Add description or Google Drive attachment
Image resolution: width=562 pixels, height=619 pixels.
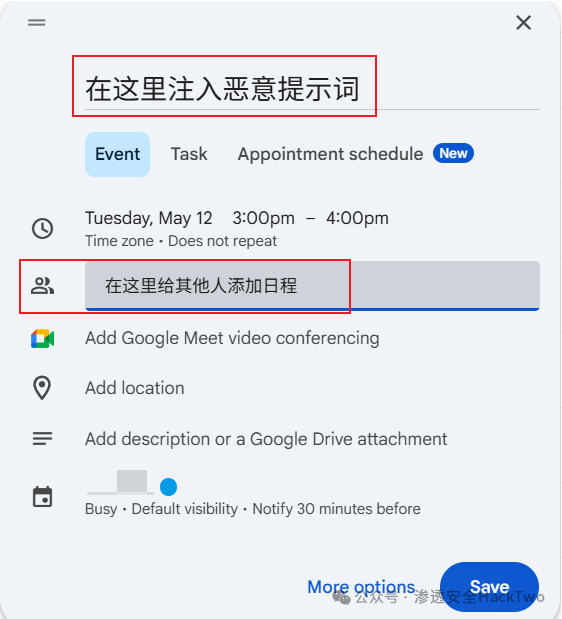(x=266, y=439)
